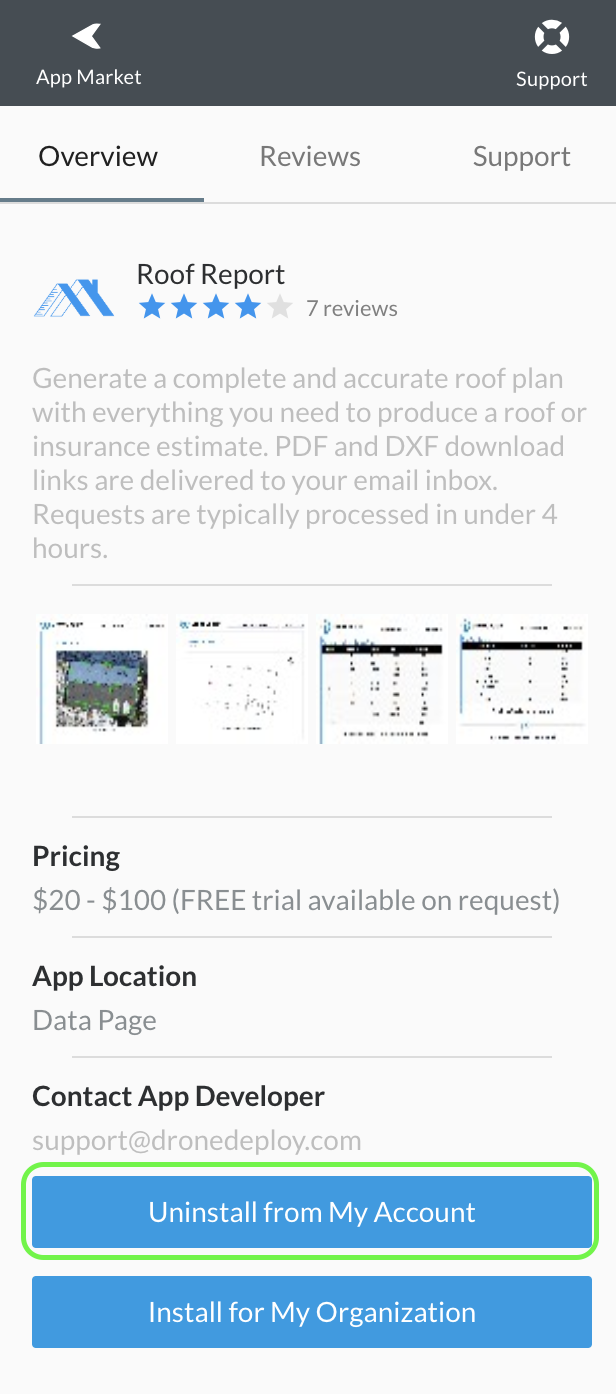Tap Uninstall from My Account

[x=312, y=1212]
